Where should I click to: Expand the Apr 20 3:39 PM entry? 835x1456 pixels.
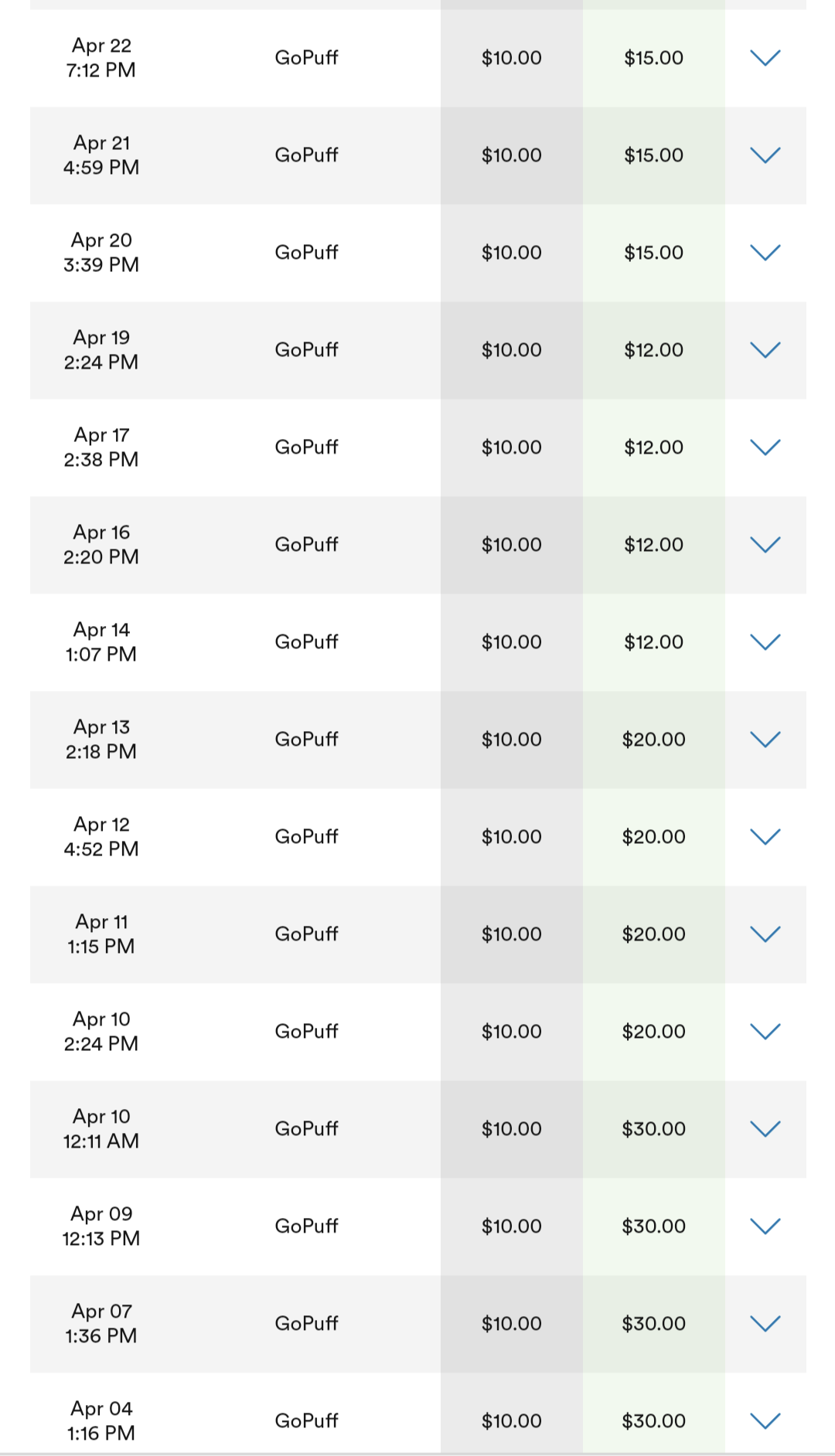point(765,253)
